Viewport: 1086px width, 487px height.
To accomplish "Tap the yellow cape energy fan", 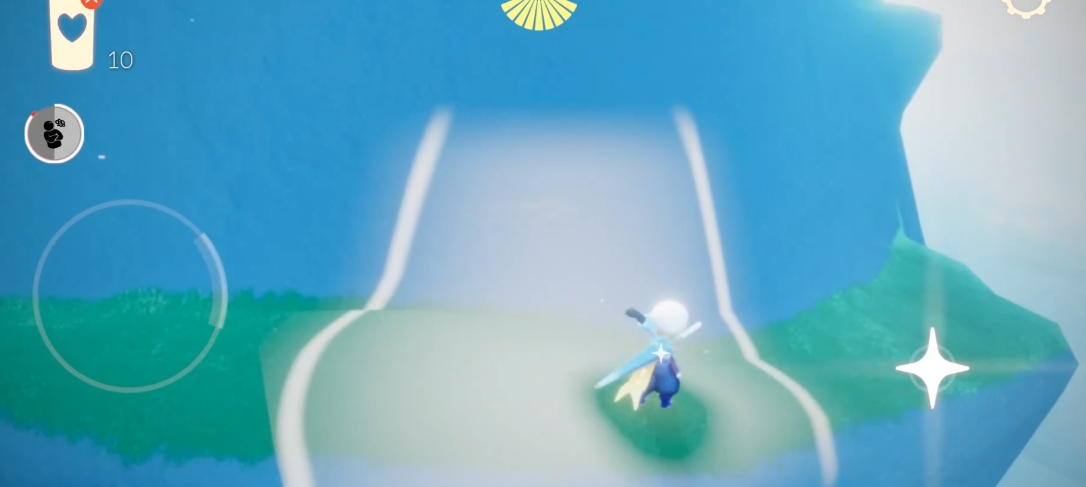I will pos(539,12).
